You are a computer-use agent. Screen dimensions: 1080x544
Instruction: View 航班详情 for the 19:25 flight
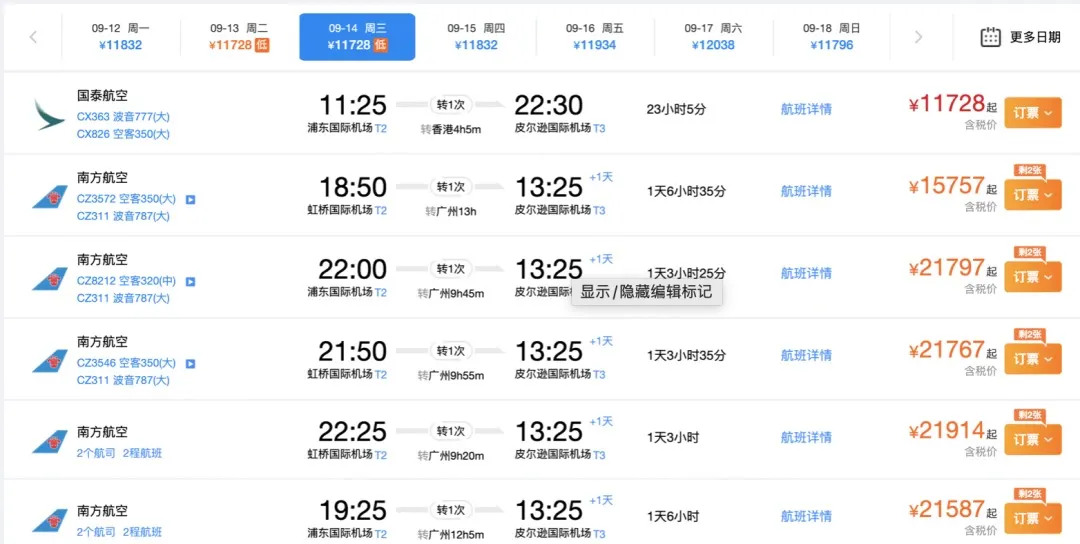click(806, 516)
